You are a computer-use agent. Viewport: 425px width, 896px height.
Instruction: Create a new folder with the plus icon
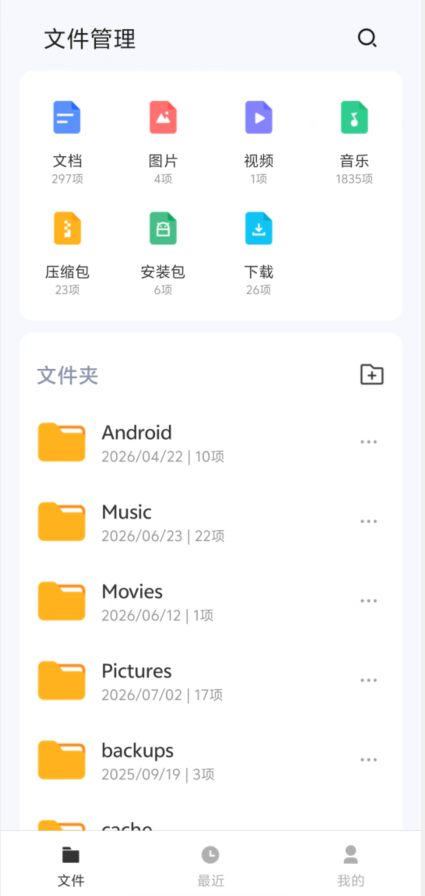tap(372, 375)
